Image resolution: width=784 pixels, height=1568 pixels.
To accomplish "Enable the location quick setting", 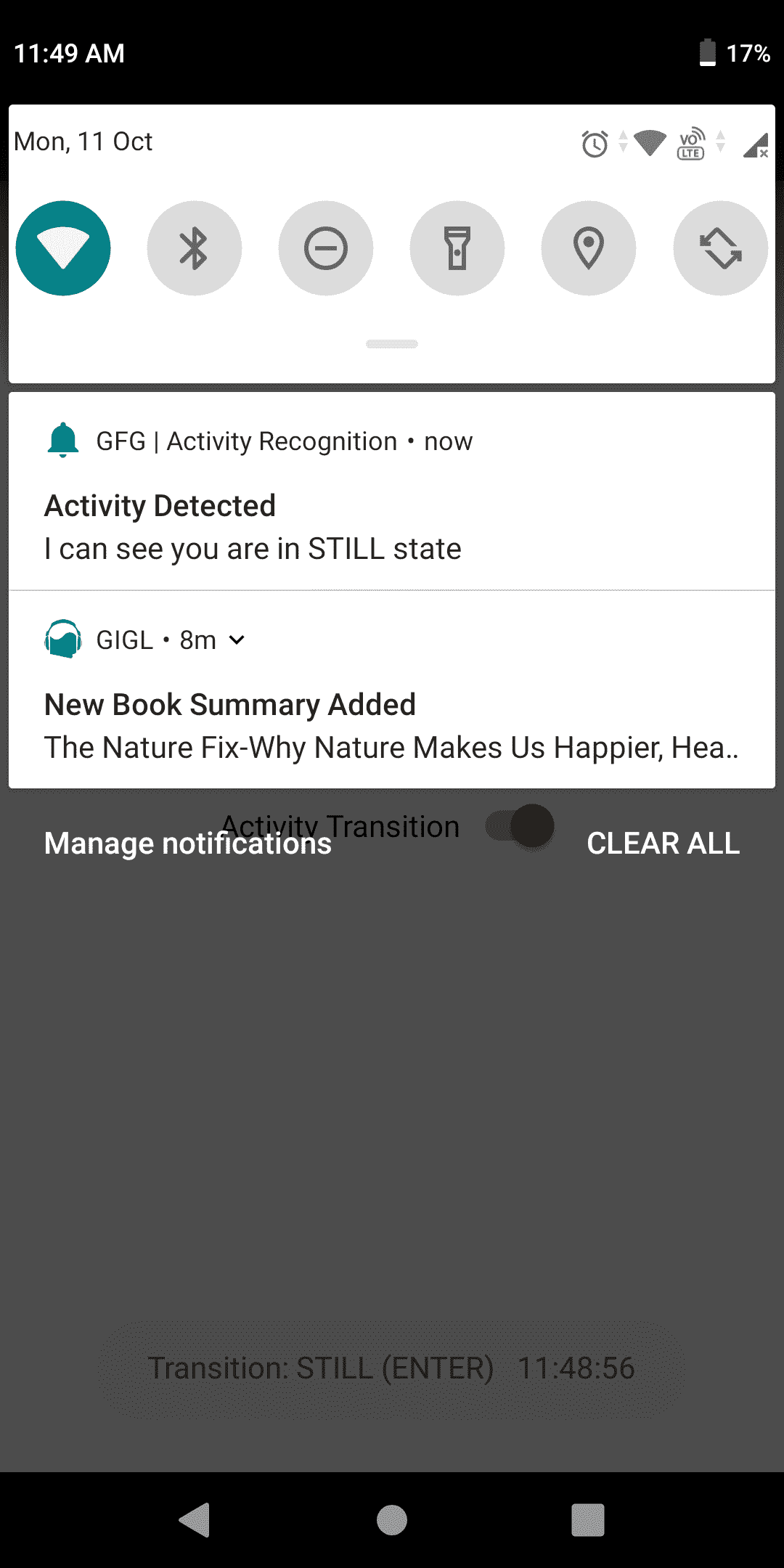I will [589, 248].
